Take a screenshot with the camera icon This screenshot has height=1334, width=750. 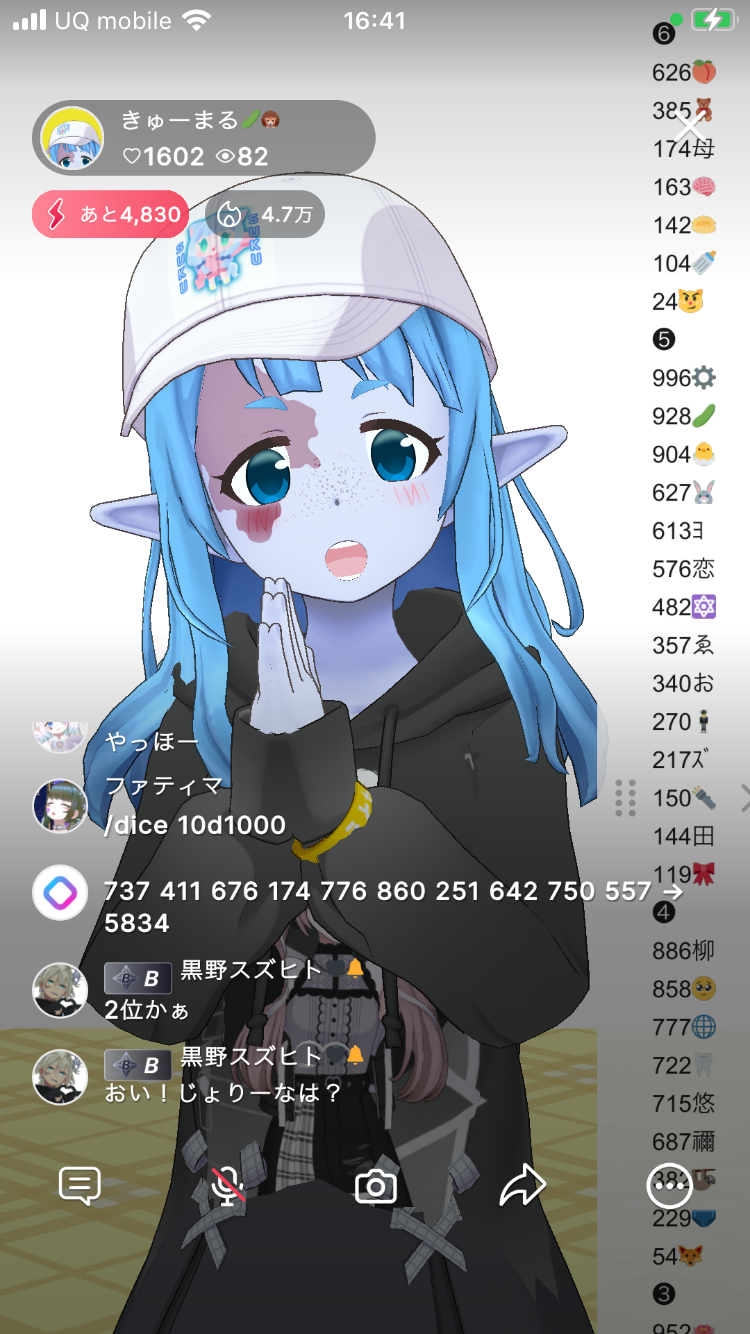[376, 1186]
